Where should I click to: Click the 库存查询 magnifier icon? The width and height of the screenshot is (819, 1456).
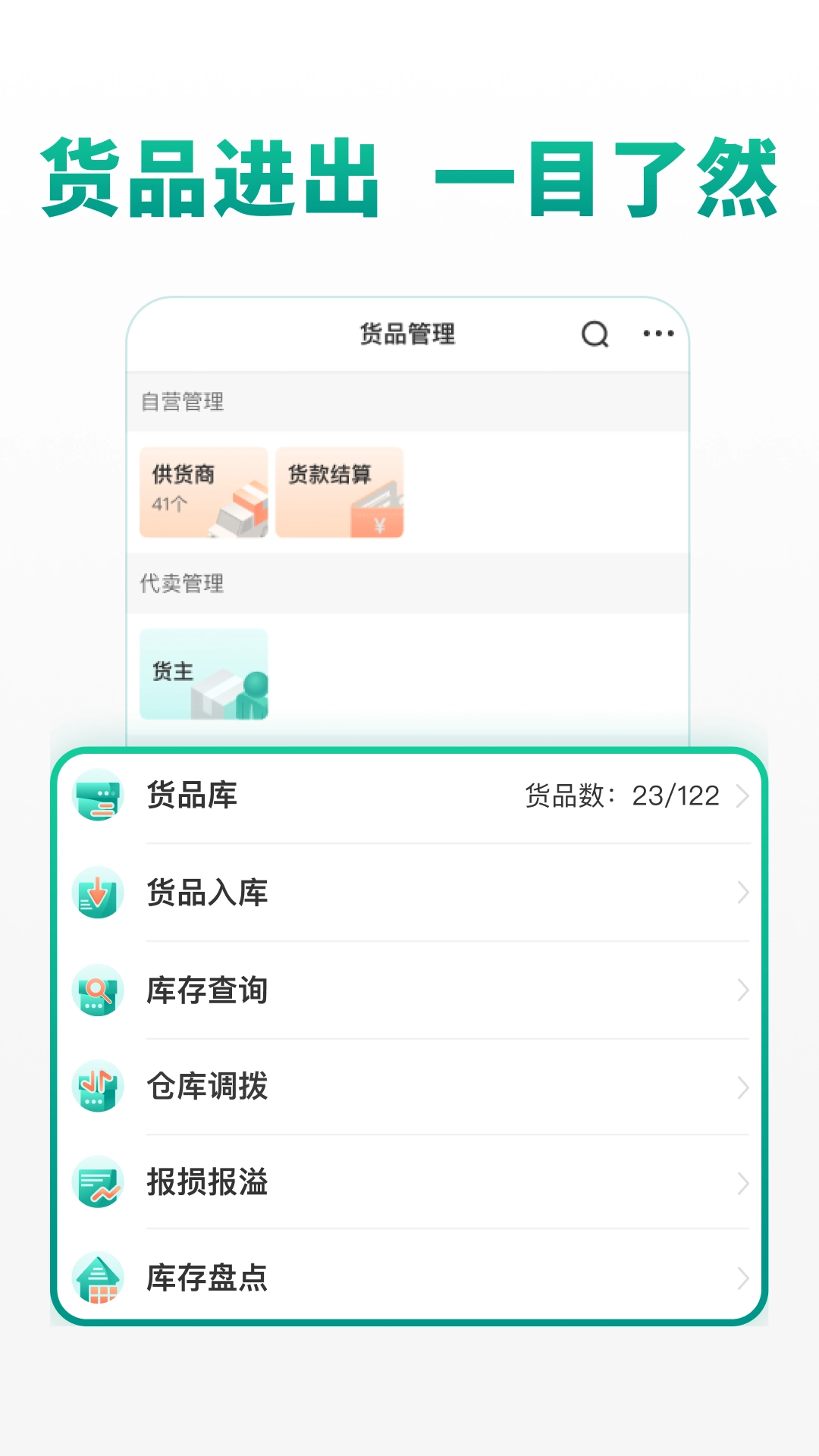coord(98,990)
